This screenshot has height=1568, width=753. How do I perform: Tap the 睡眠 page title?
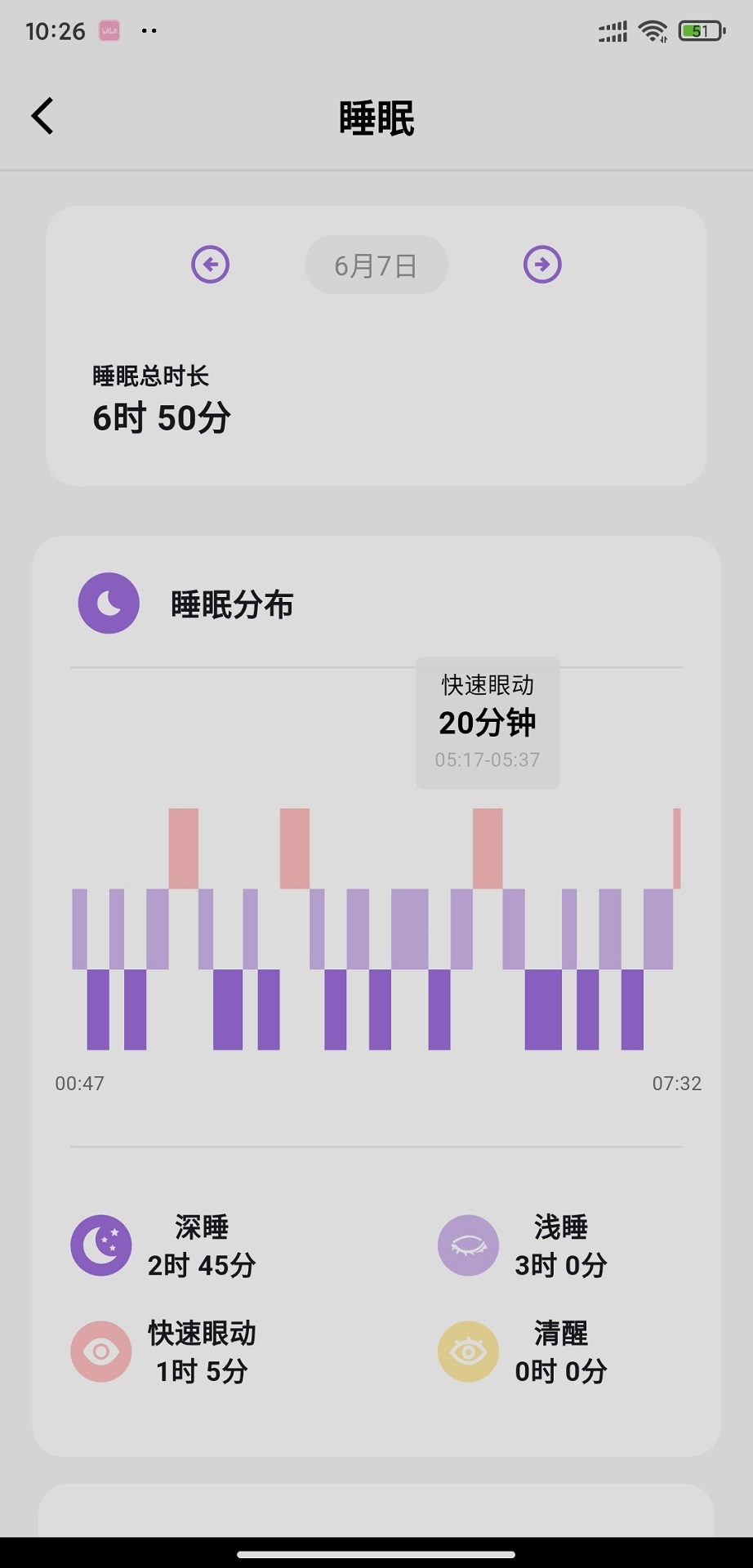(x=376, y=117)
